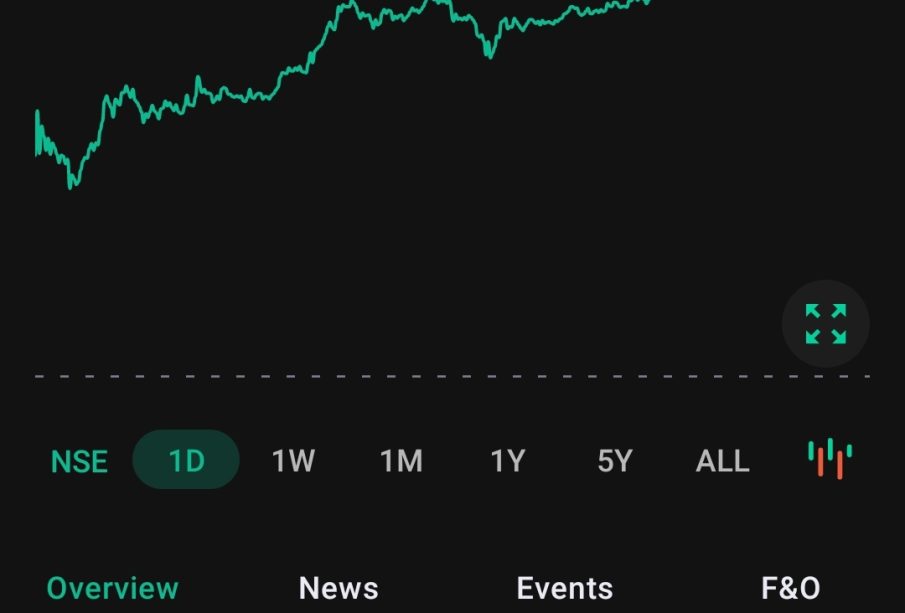Switch to the News tab
905x613 pixels.
pos(338,588)
